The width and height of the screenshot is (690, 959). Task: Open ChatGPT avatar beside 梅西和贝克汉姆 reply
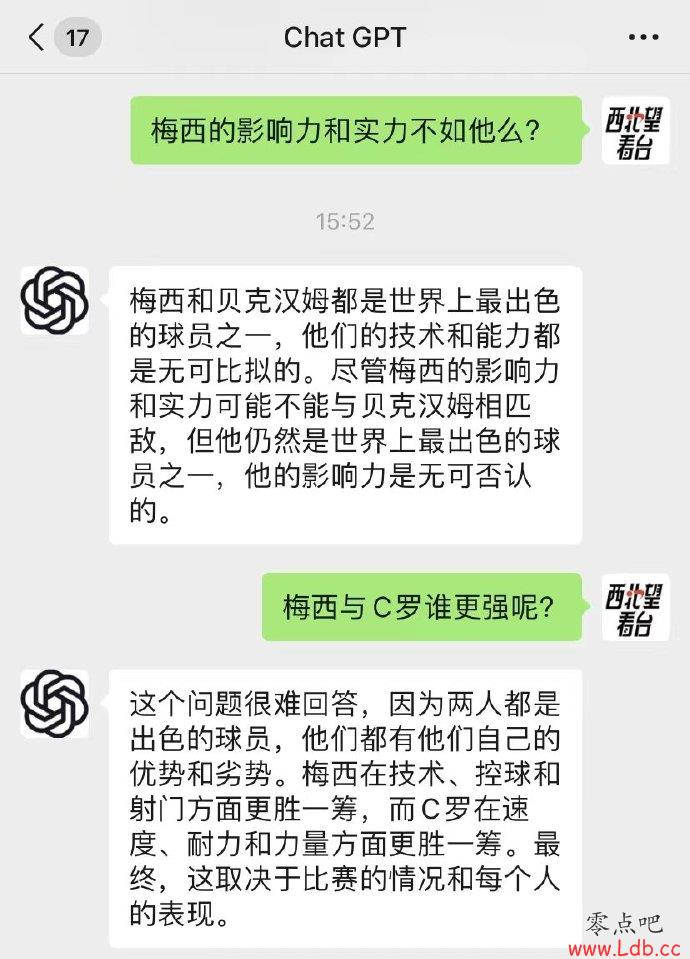click(x=55, y=300)
